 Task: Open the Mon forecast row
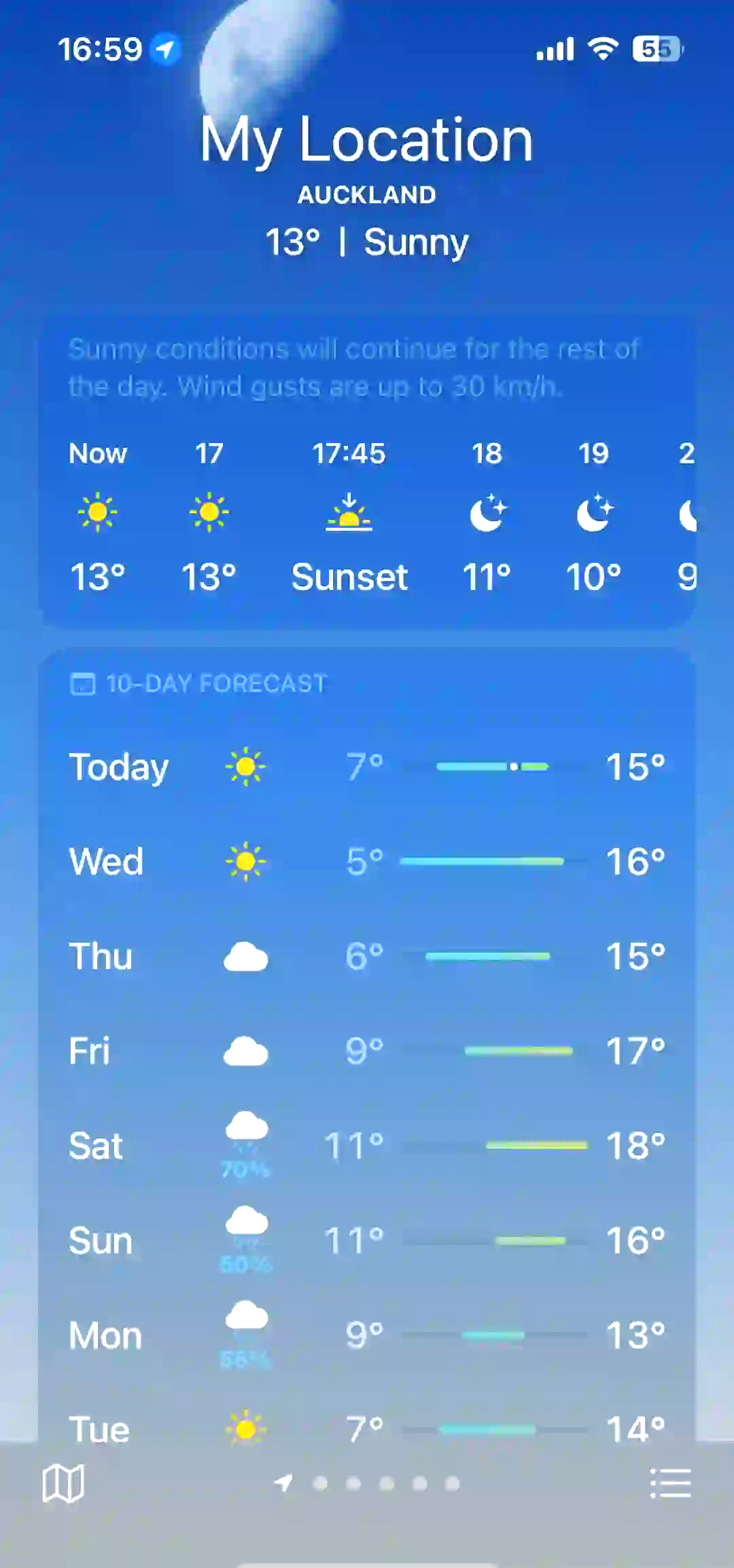coord(367,1336)
